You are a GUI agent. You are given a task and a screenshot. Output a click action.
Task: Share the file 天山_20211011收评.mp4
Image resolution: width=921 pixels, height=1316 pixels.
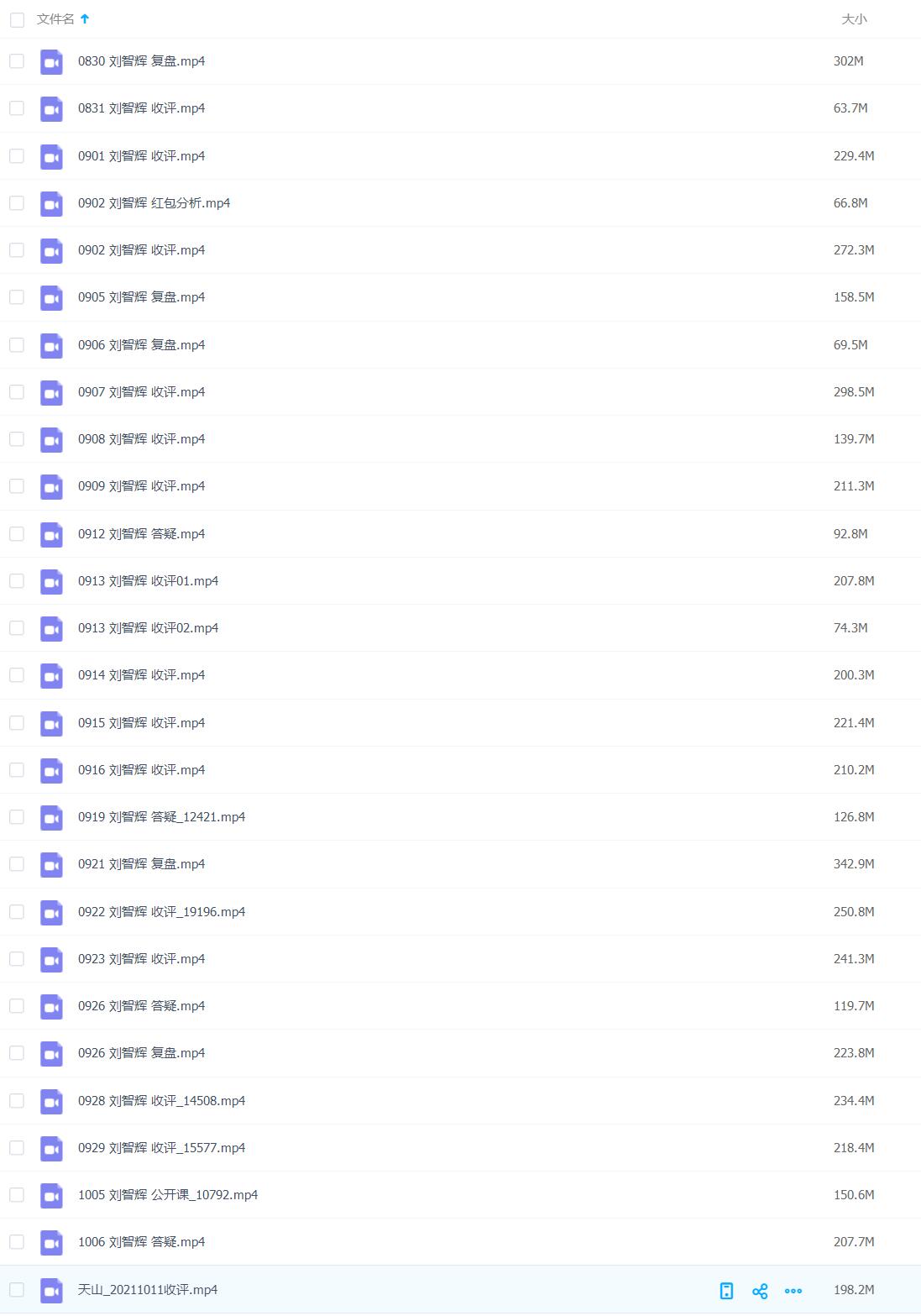(x=760, y=1291)
